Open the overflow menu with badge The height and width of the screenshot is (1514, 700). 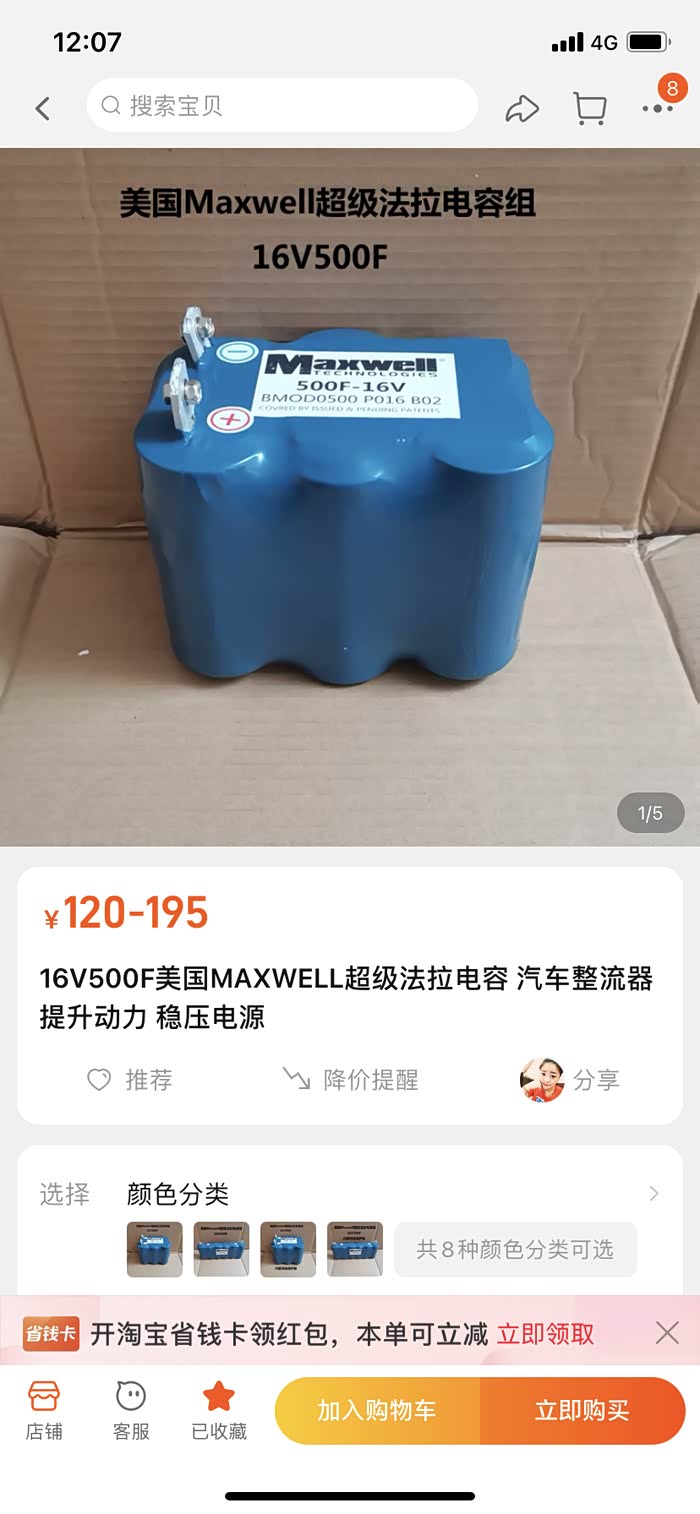coord(657,106)
